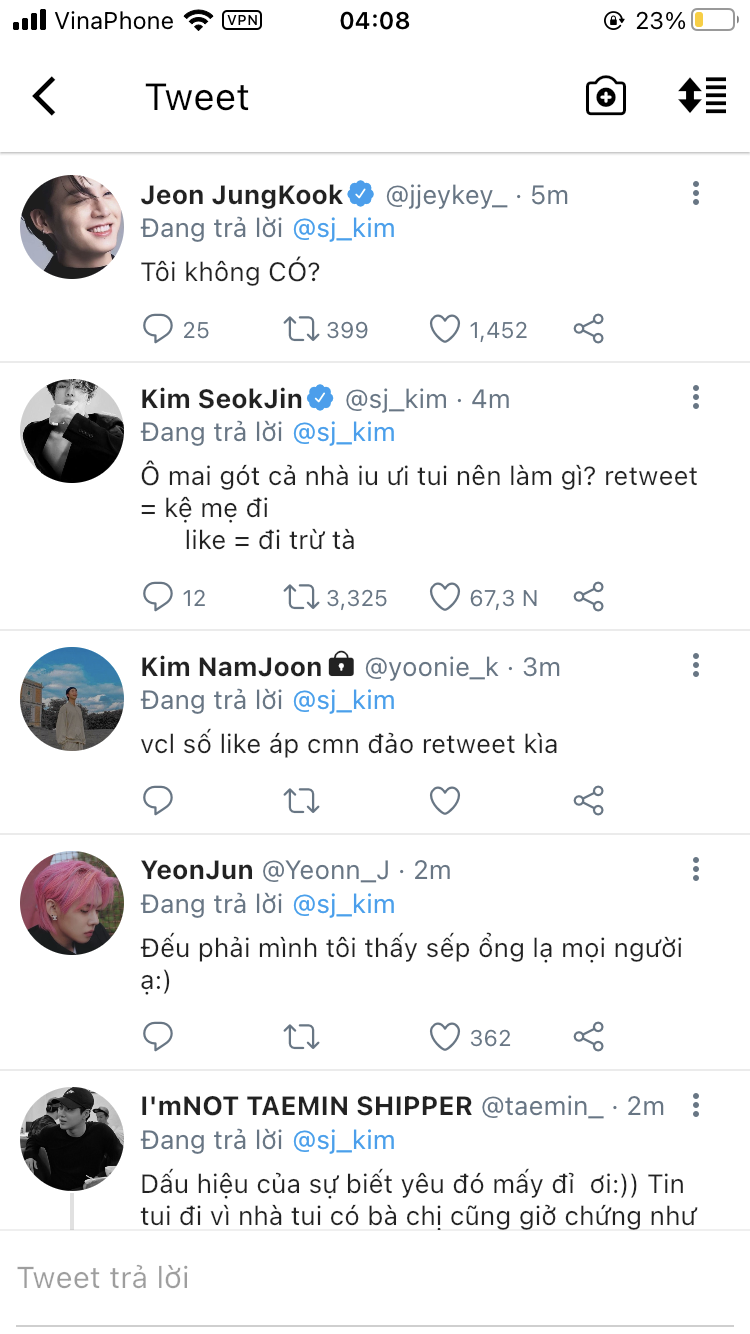The height and width of the screenshot is (1334, 750).
Task: Open Kim NamJoon's profile picture
Action: [72, 699]
